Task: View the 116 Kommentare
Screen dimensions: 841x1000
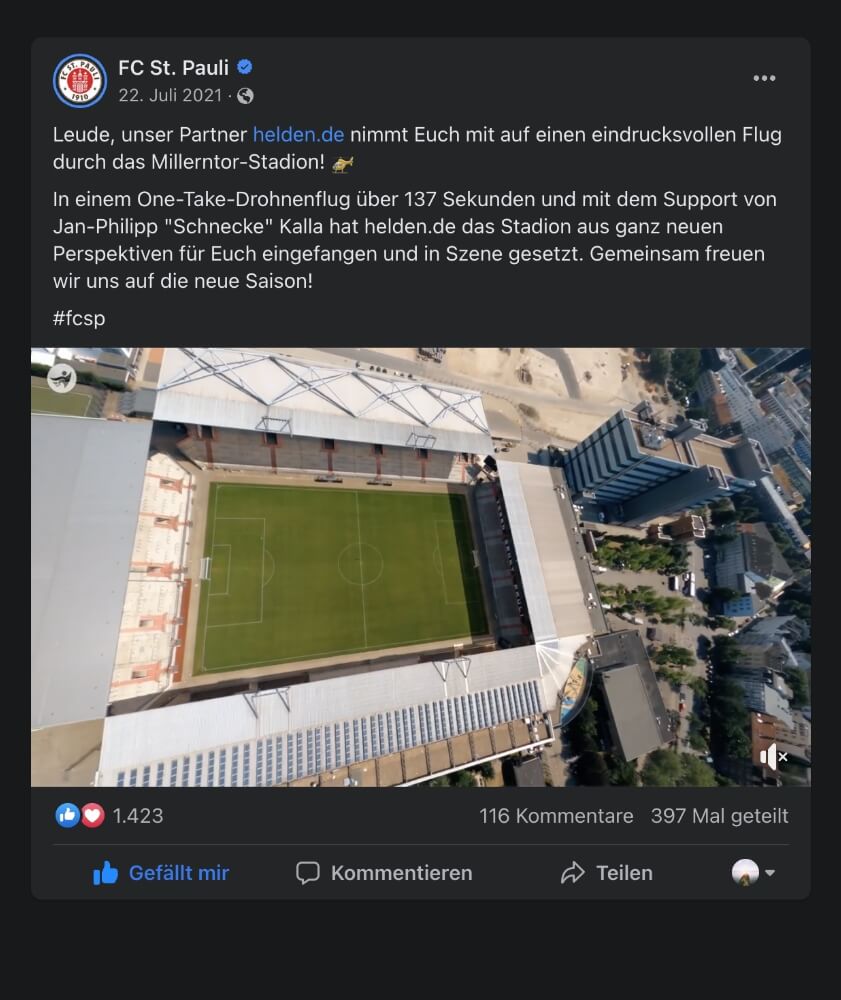Action: [556, 816]
